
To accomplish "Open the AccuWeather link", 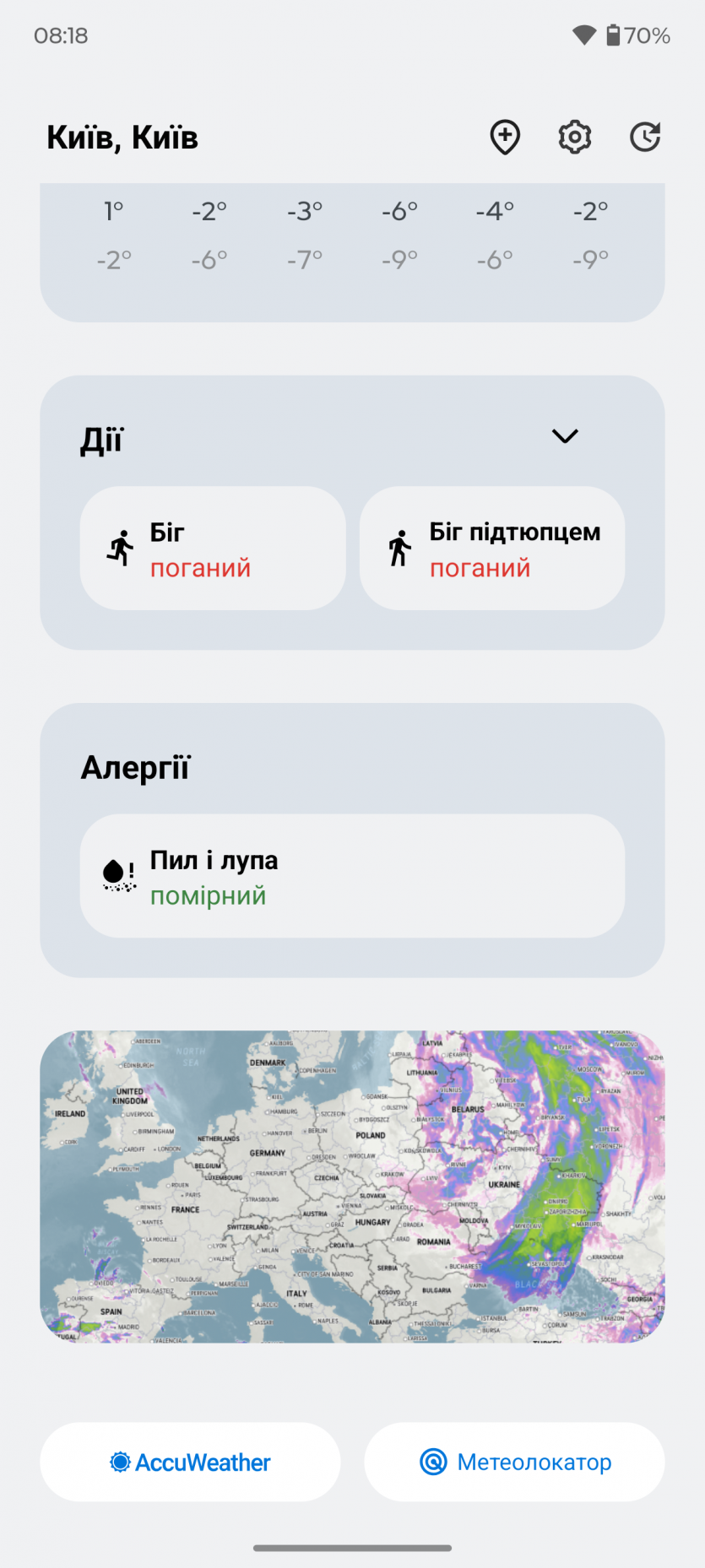I will [190, 1463].
